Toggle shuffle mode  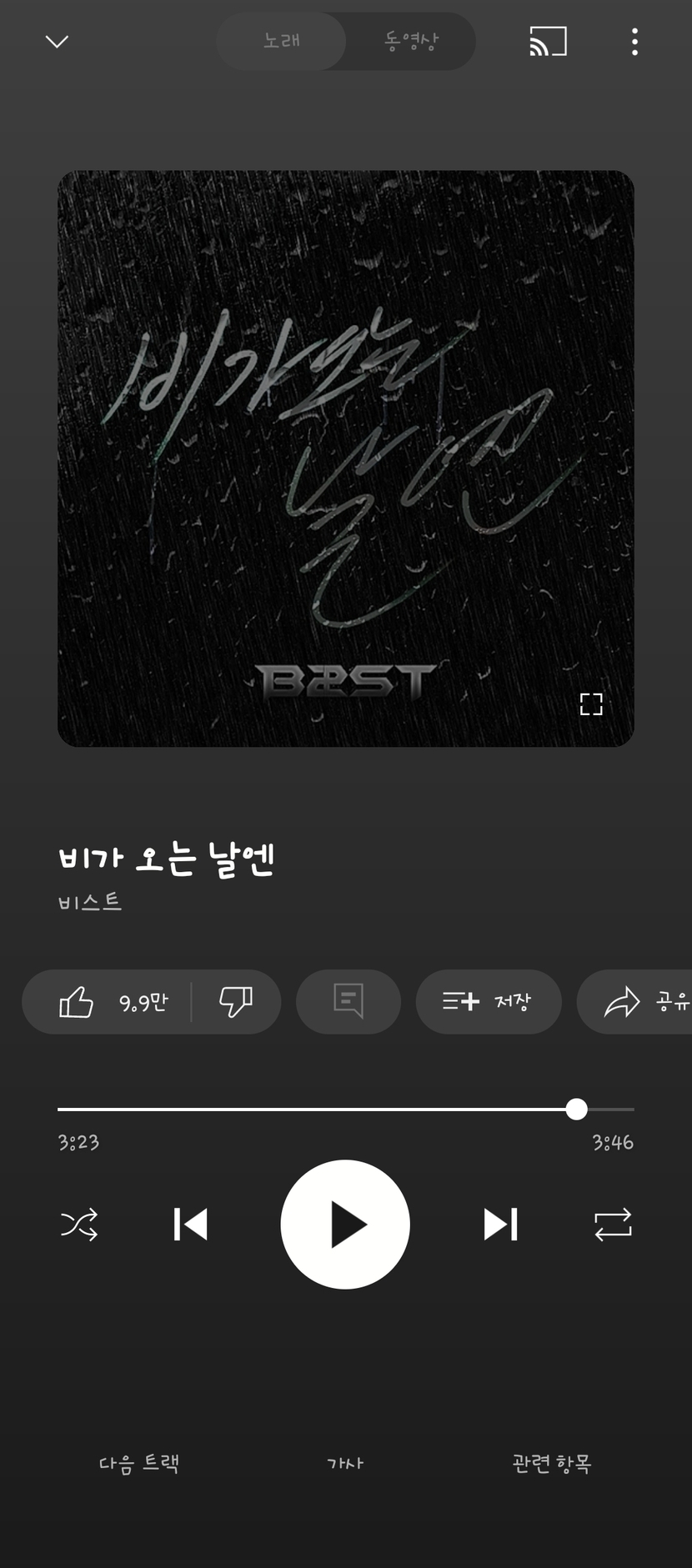click(79, 1225)
